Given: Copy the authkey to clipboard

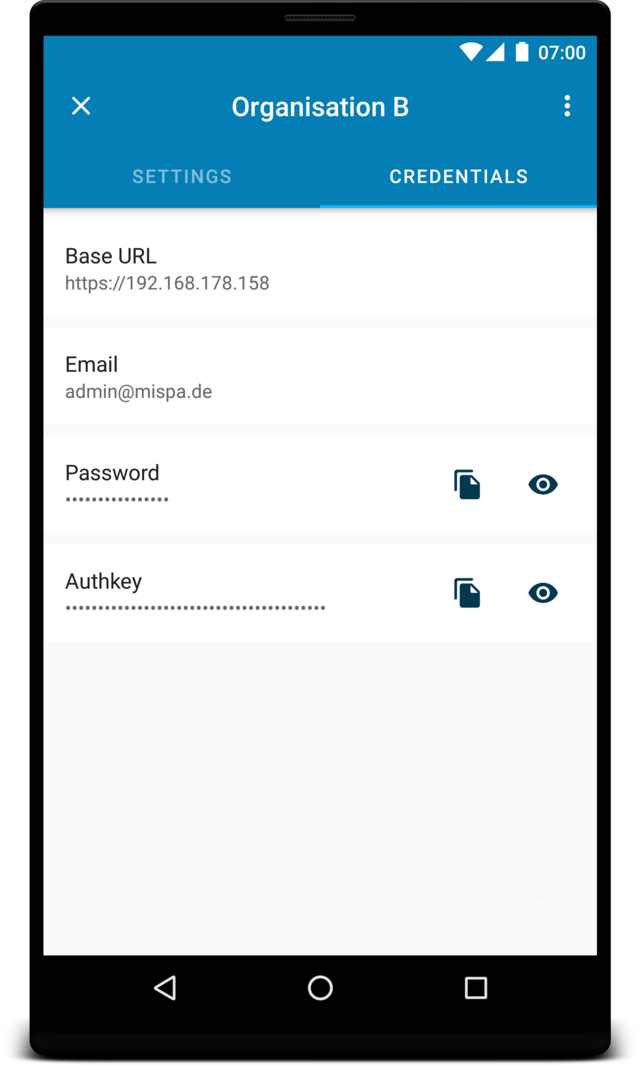Looking at the screenshot, I should coord(467,593).
